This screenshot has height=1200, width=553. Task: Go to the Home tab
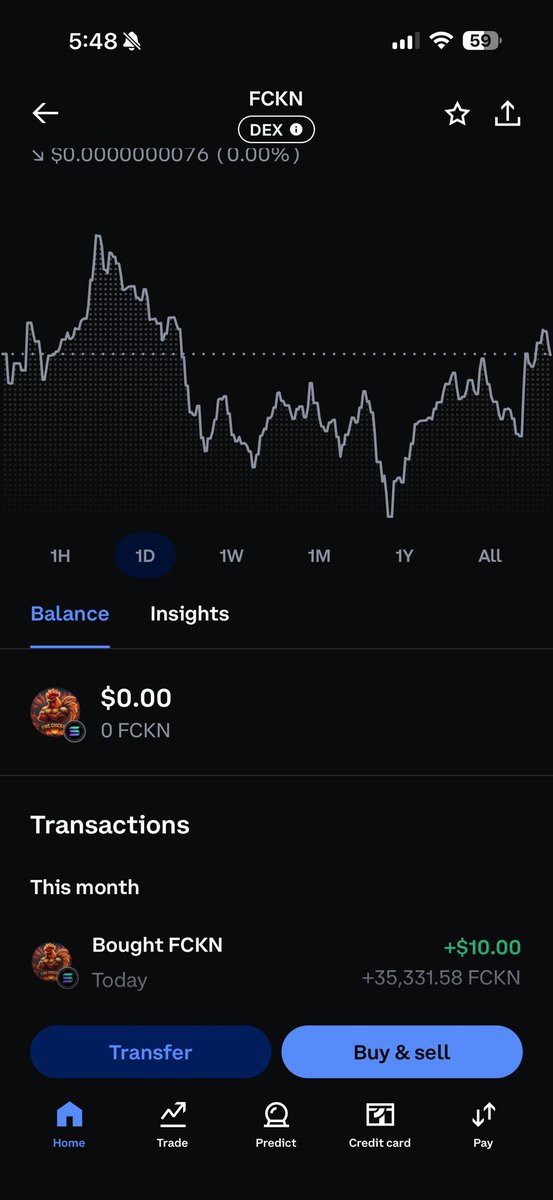pyautogui.click(x=70, y=1124)
